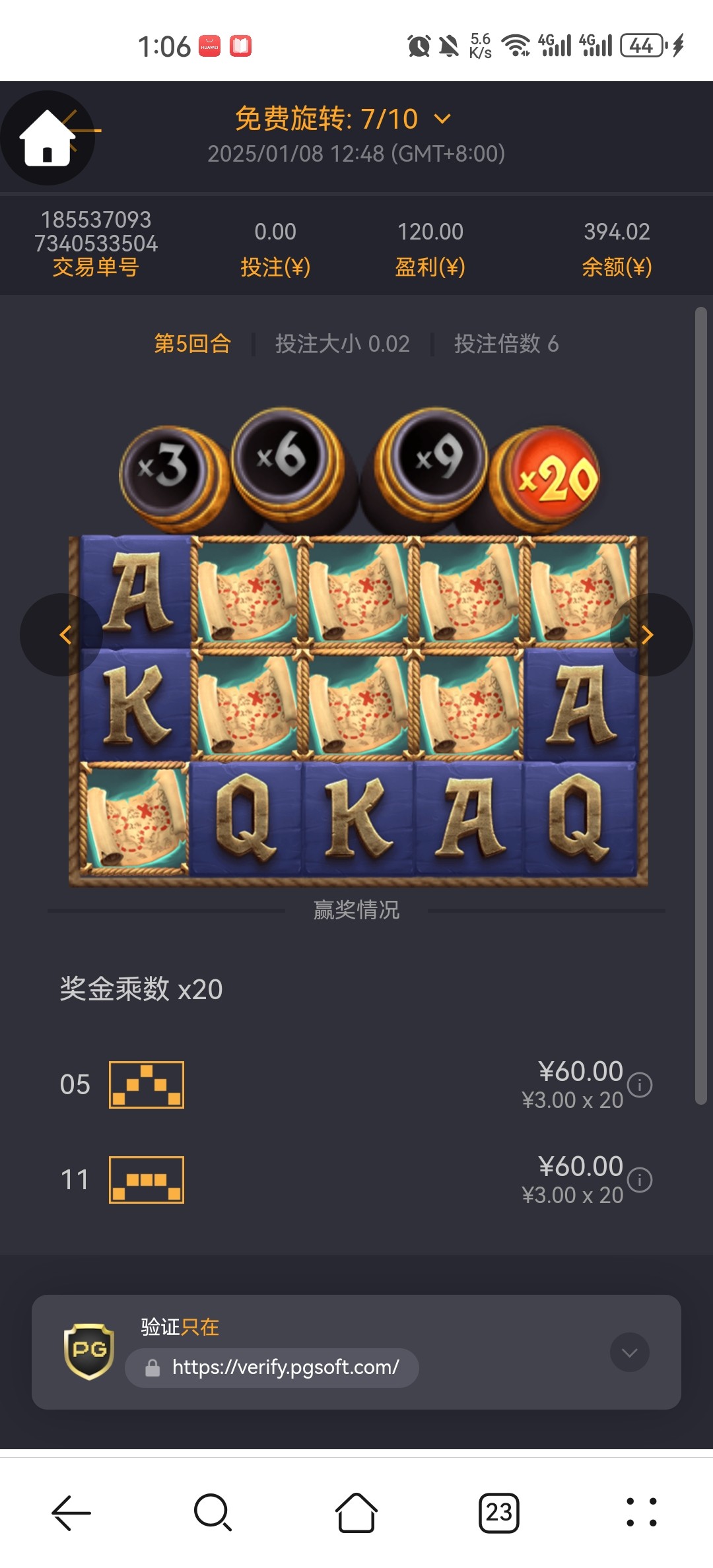Screen dimensions: 713x1568
Task: Expand the free spins 7/10 dropdown
Action: point(442,119)
